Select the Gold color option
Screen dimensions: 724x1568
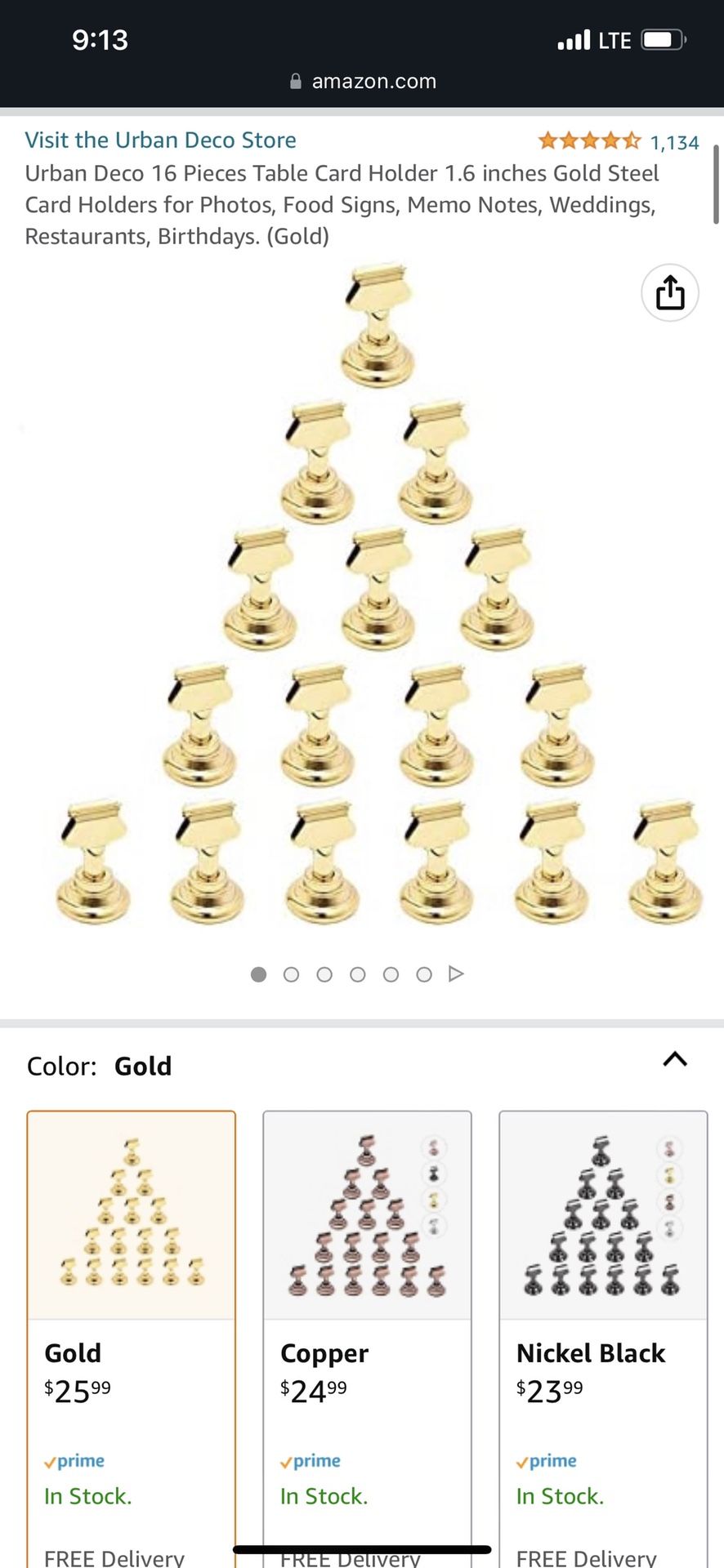[131, 1307]
